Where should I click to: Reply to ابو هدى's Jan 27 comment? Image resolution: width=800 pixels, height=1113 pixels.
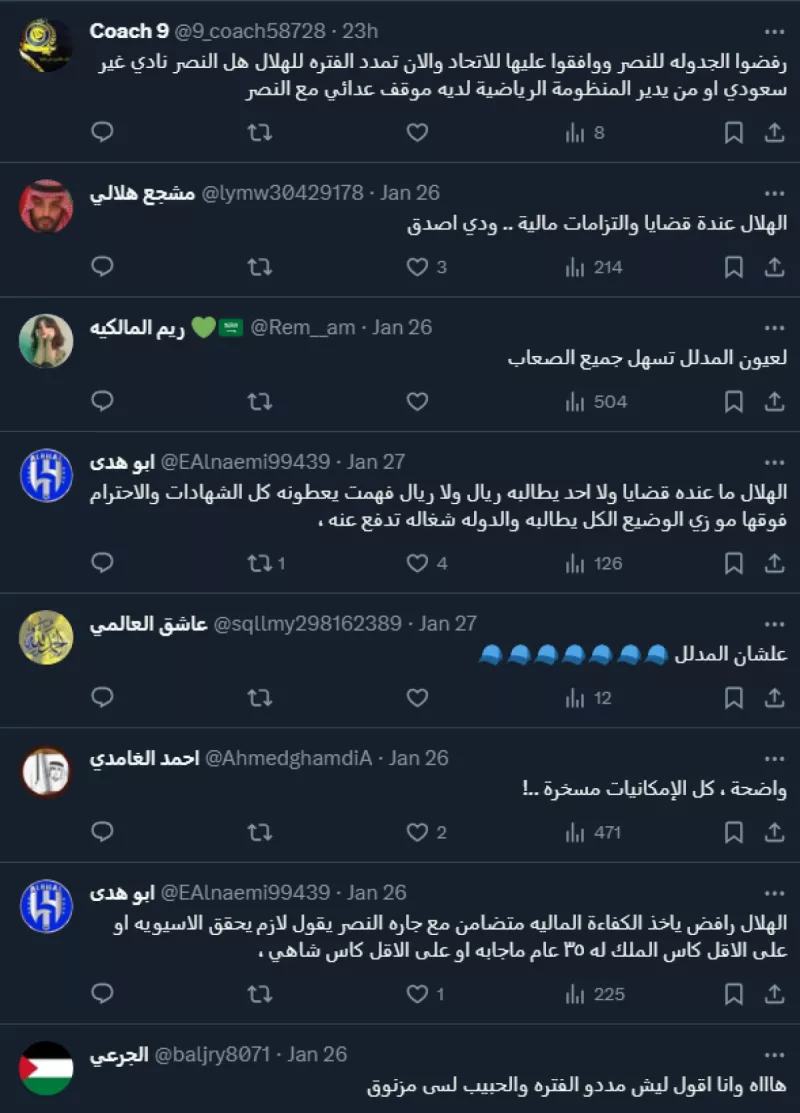[102, 562]
